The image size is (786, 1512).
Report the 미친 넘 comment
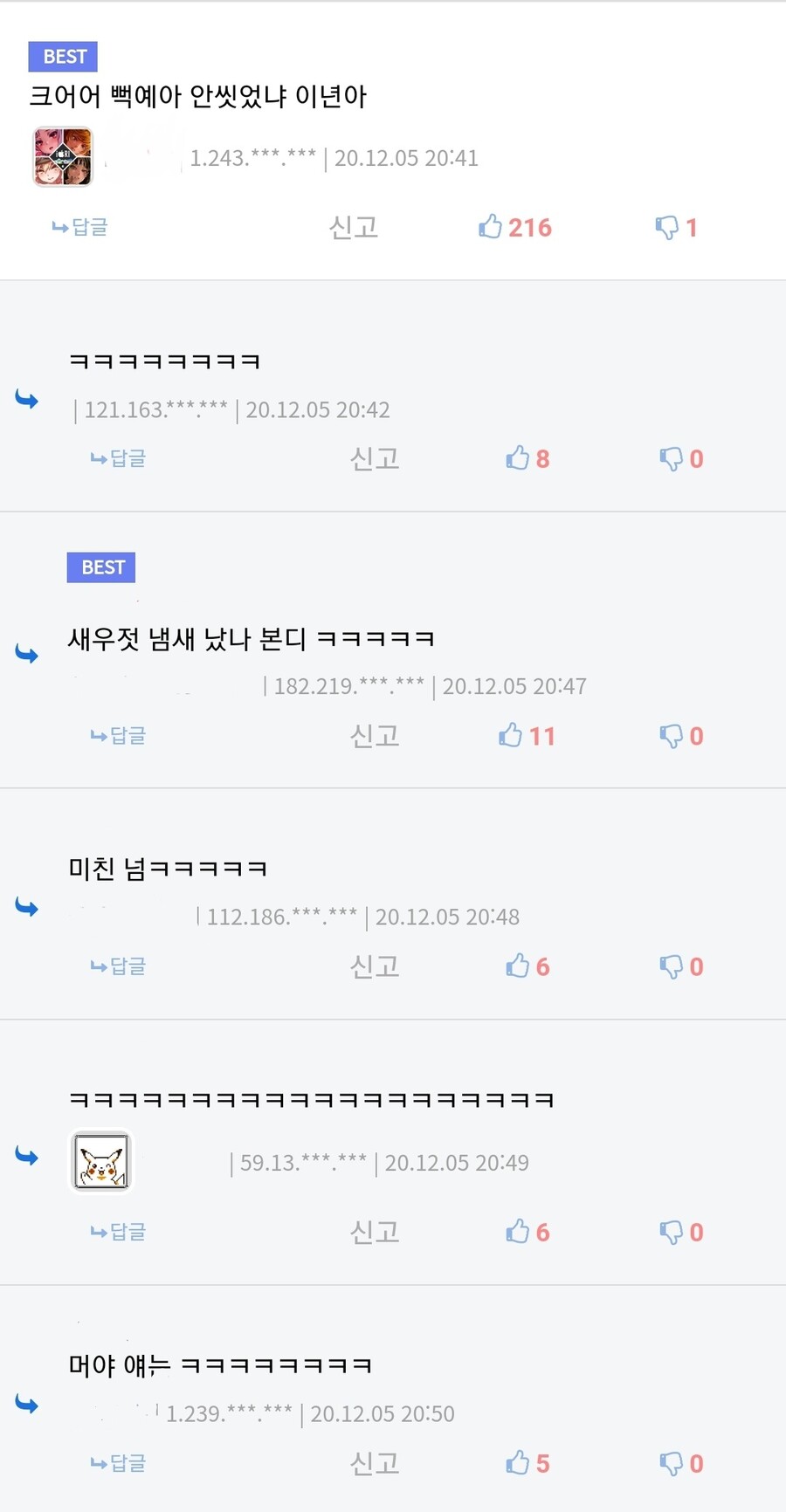point(375,966)
